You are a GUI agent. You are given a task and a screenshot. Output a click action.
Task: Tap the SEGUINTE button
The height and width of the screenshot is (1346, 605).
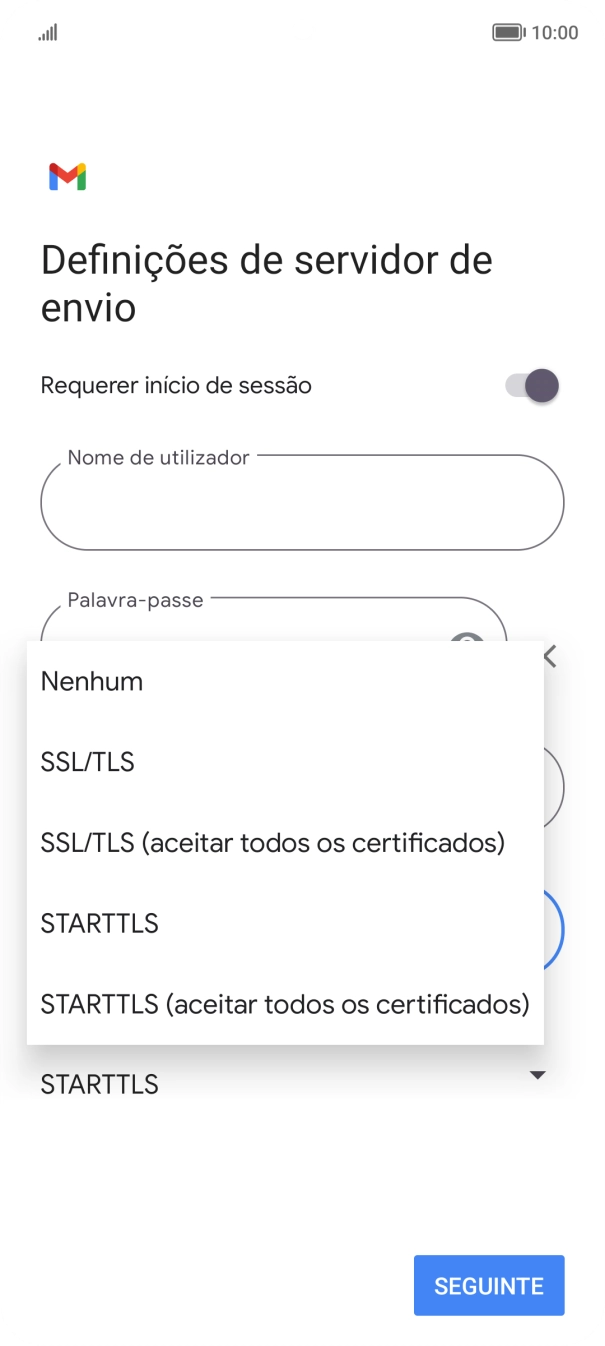coord(489,1286)
